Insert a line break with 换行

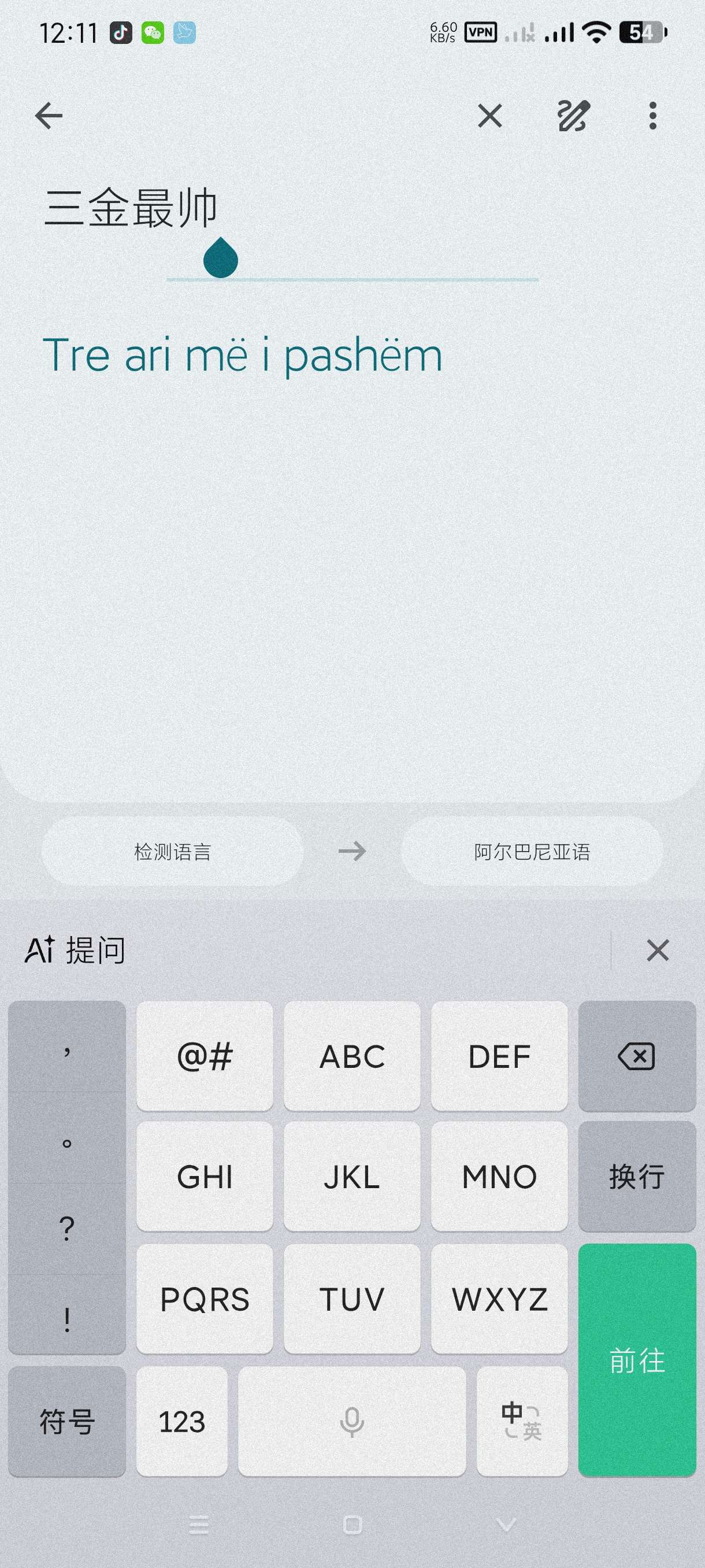(636, 1176)
